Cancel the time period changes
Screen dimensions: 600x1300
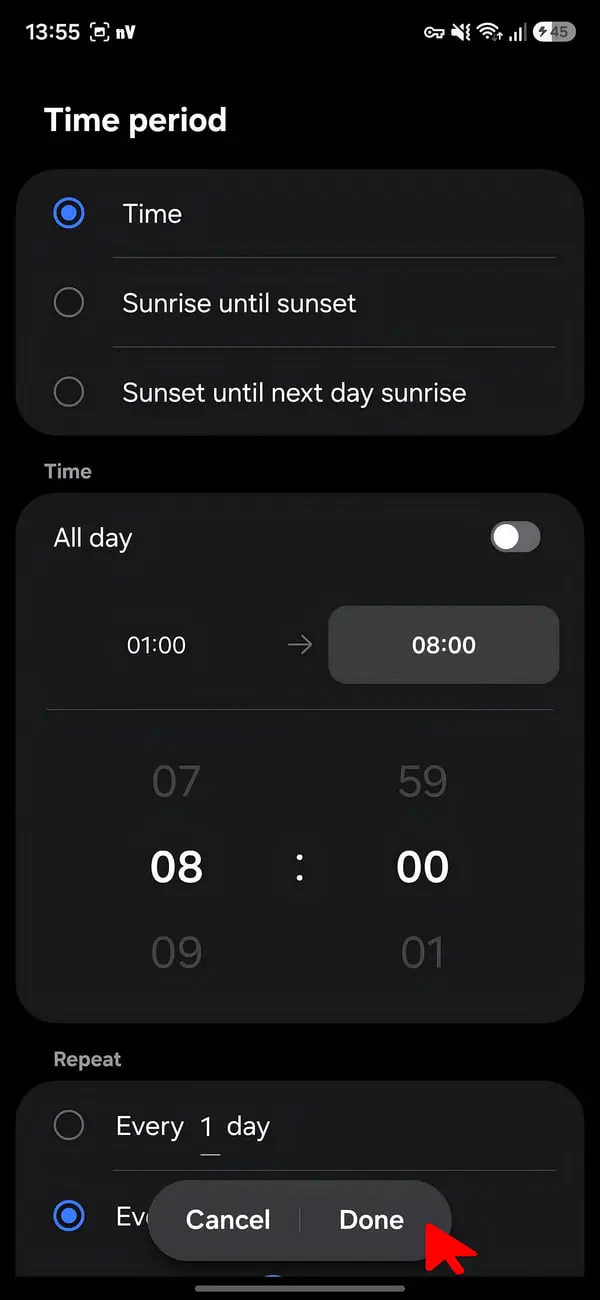pyautogui.click(x=228, y=1220)
